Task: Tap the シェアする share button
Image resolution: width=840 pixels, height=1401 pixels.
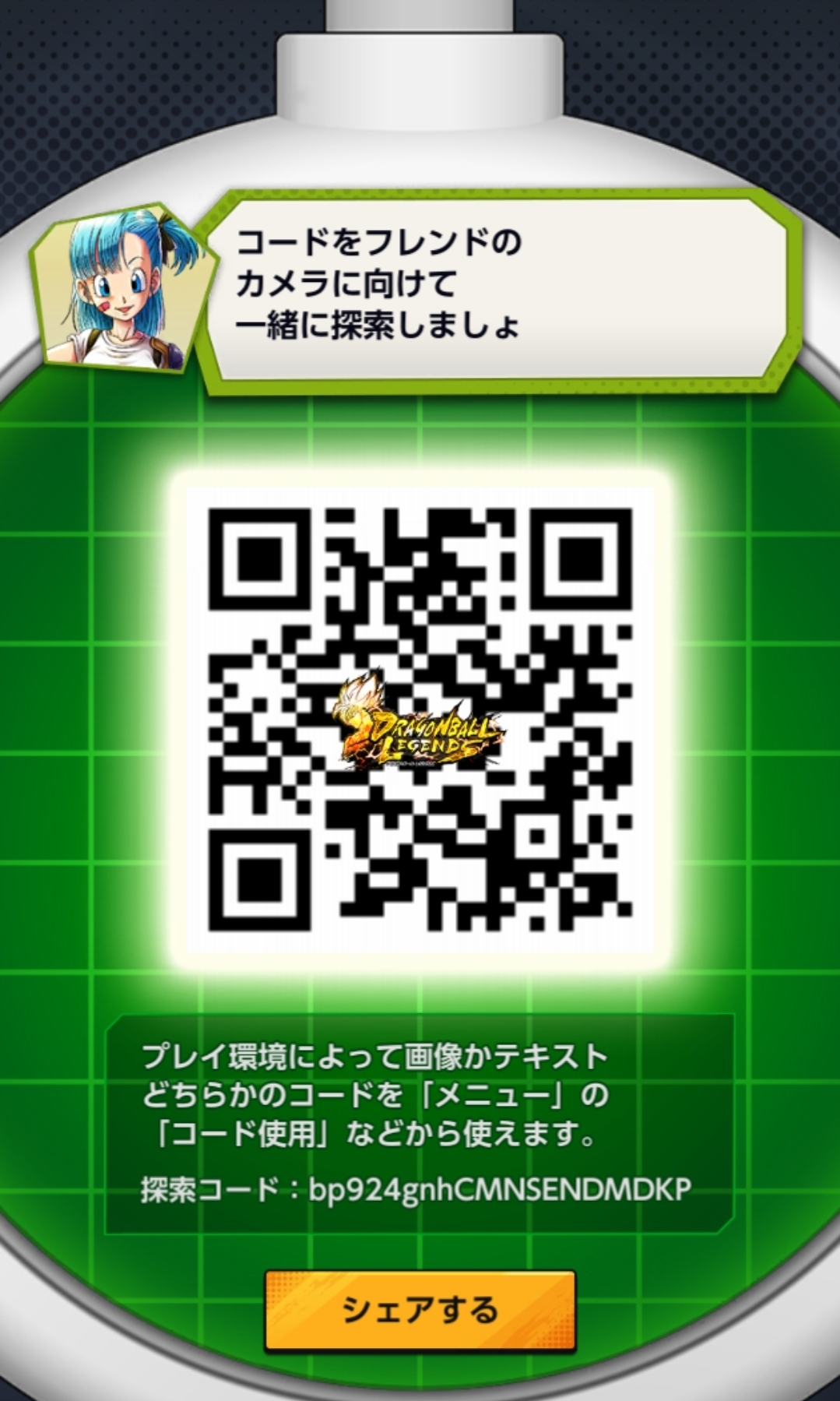Action: pos(420,1310)
